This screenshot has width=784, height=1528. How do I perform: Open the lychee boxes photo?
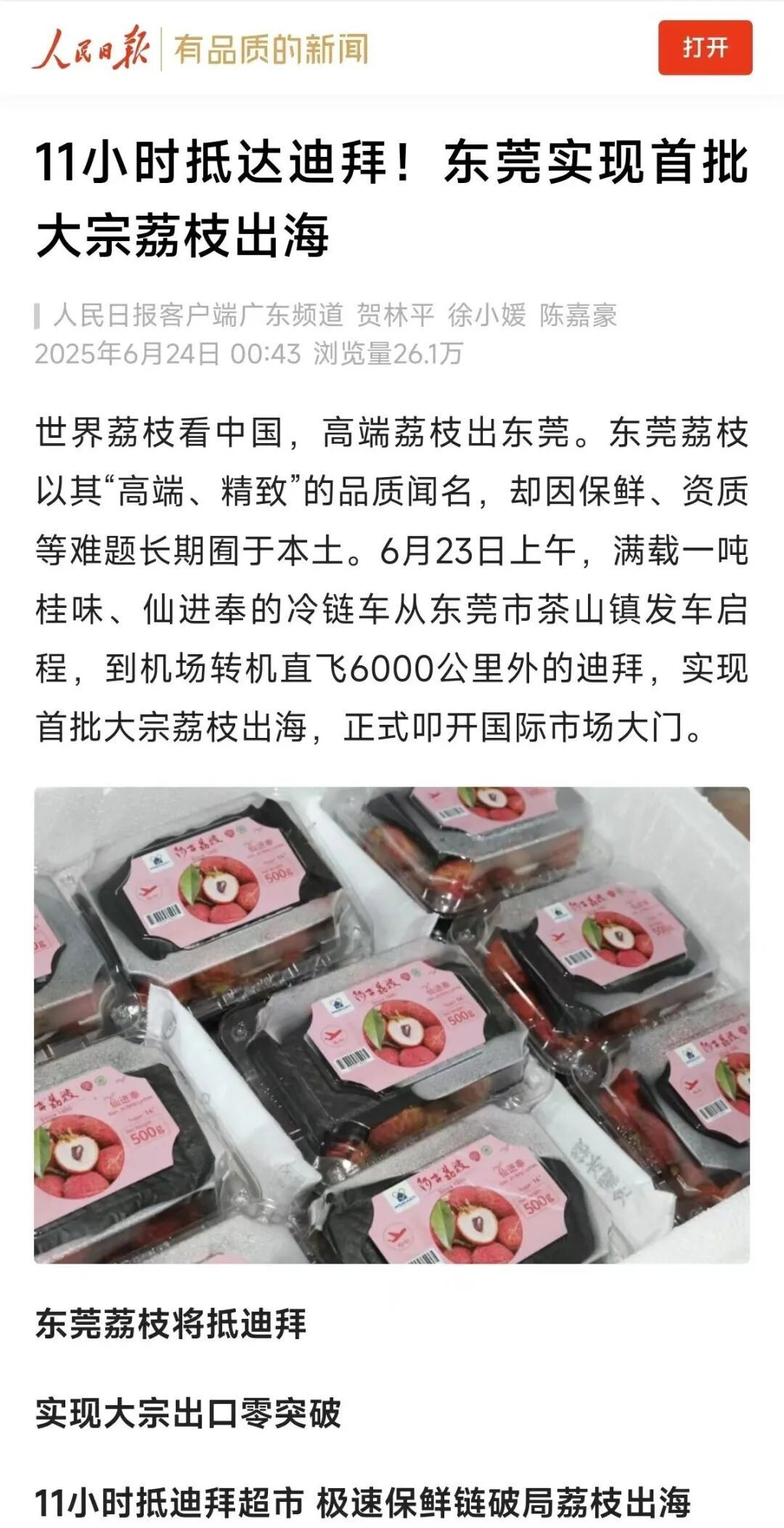coord(392,1024)
